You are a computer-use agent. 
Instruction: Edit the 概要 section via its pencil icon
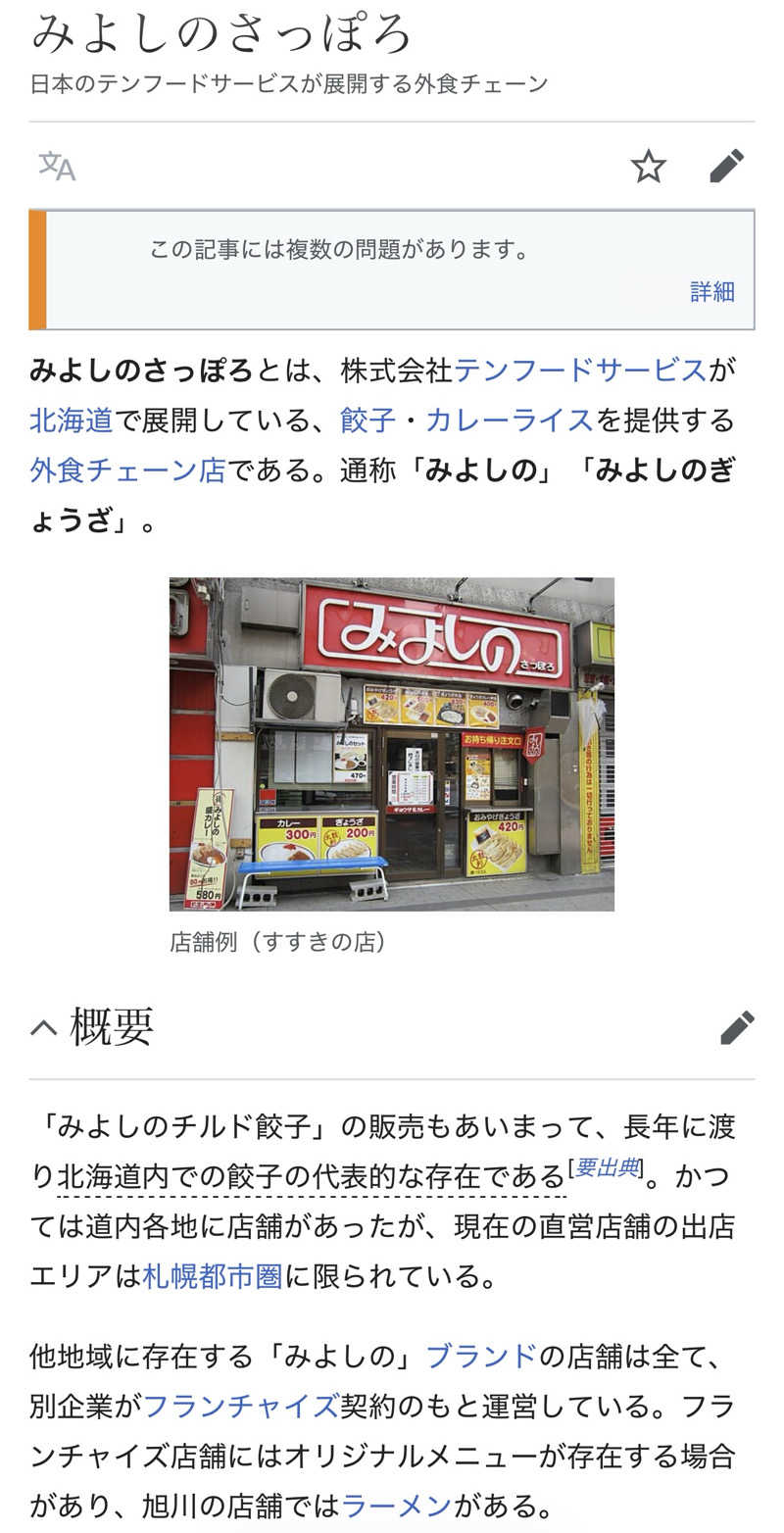736,1029
